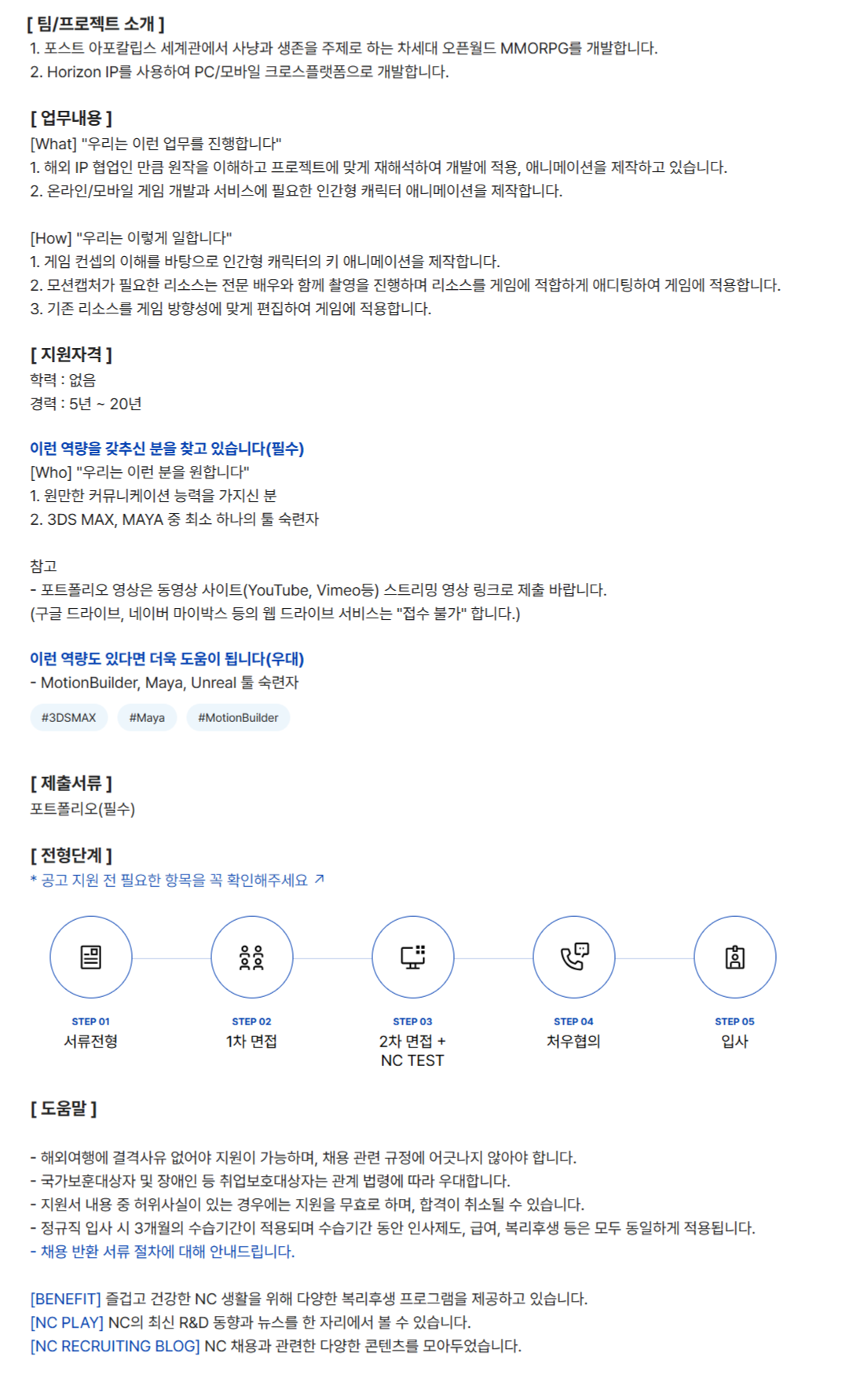Open the #MotionBuilder hashtag chip

(x=238, y=717)
